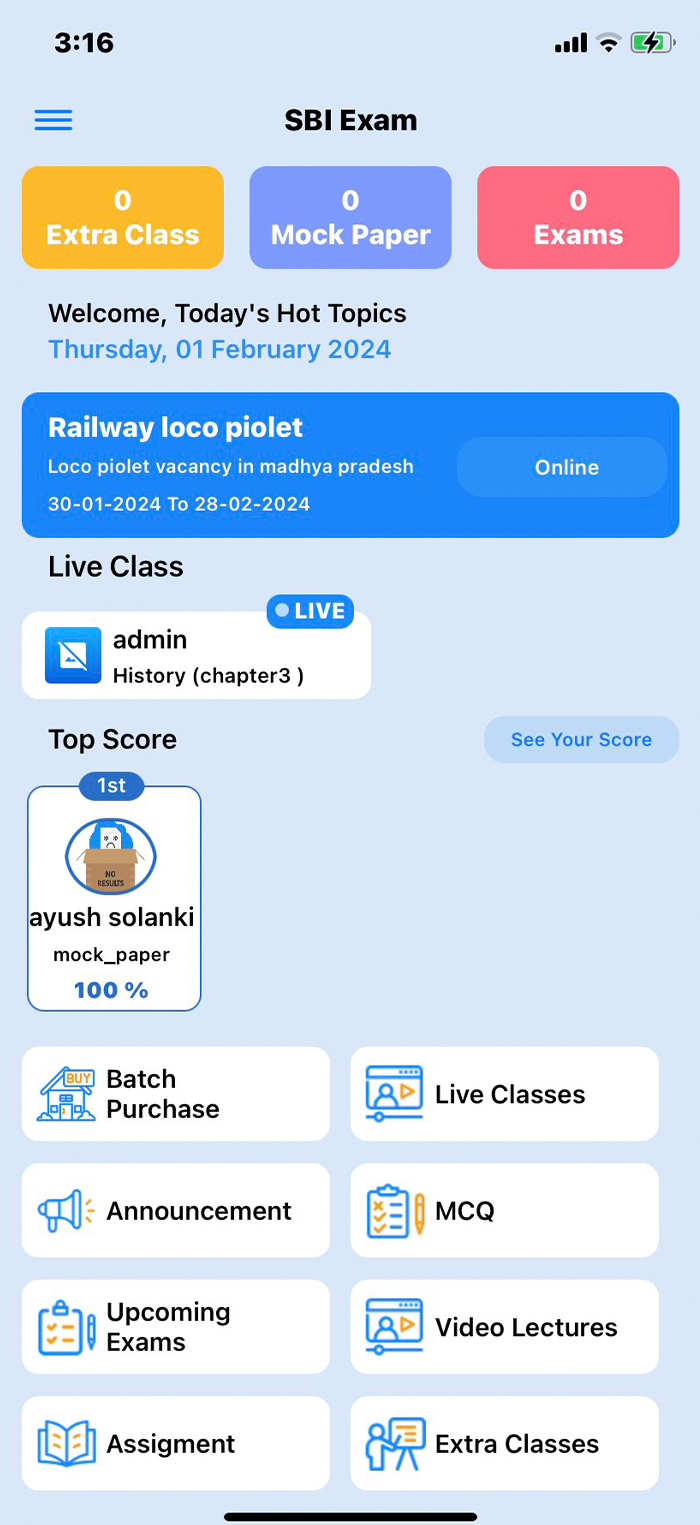Screen dimensions: 700x1525
Task: Open the Announcement section
Action: click(176, 1211)
